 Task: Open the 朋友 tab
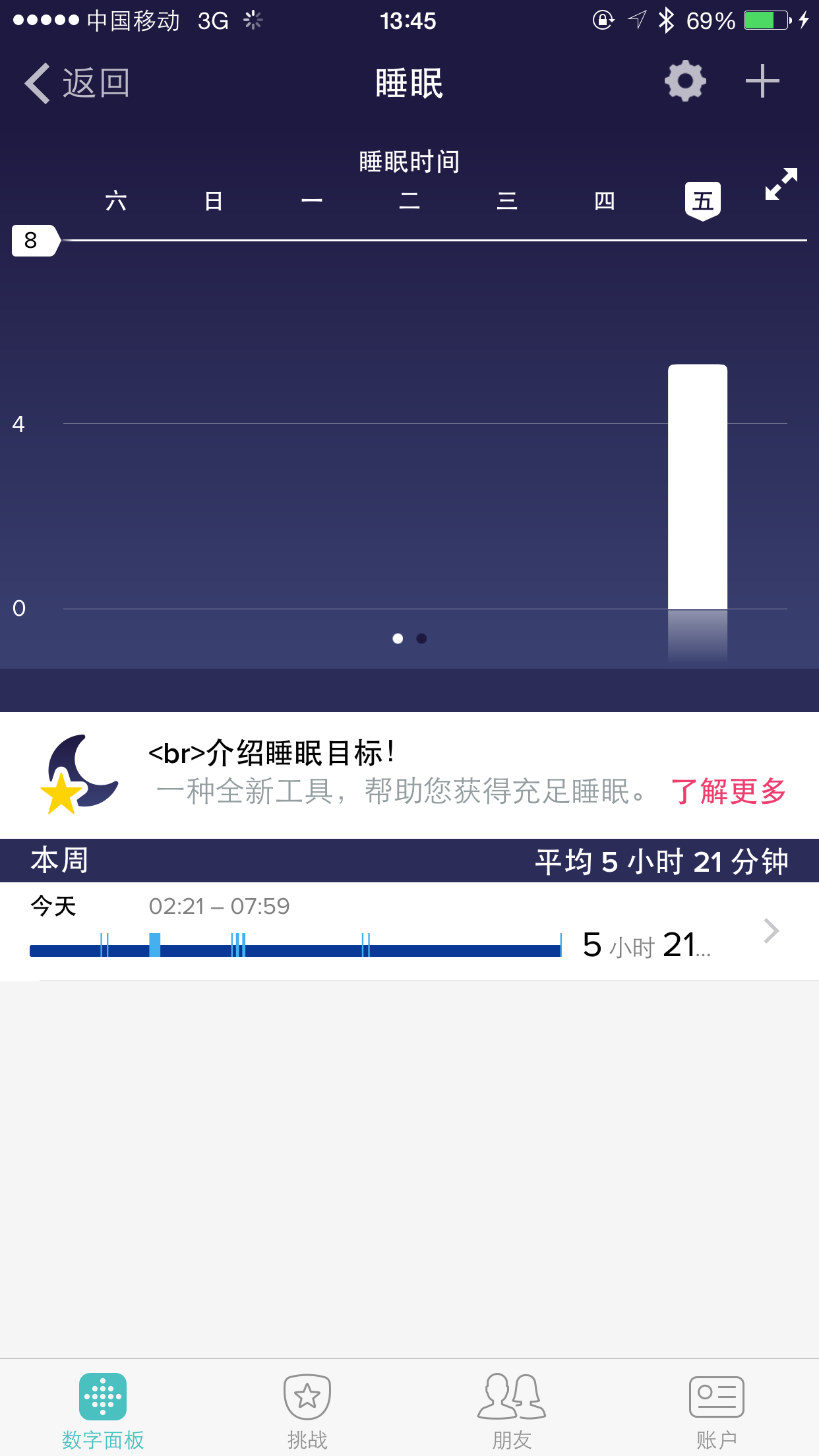512,1409
